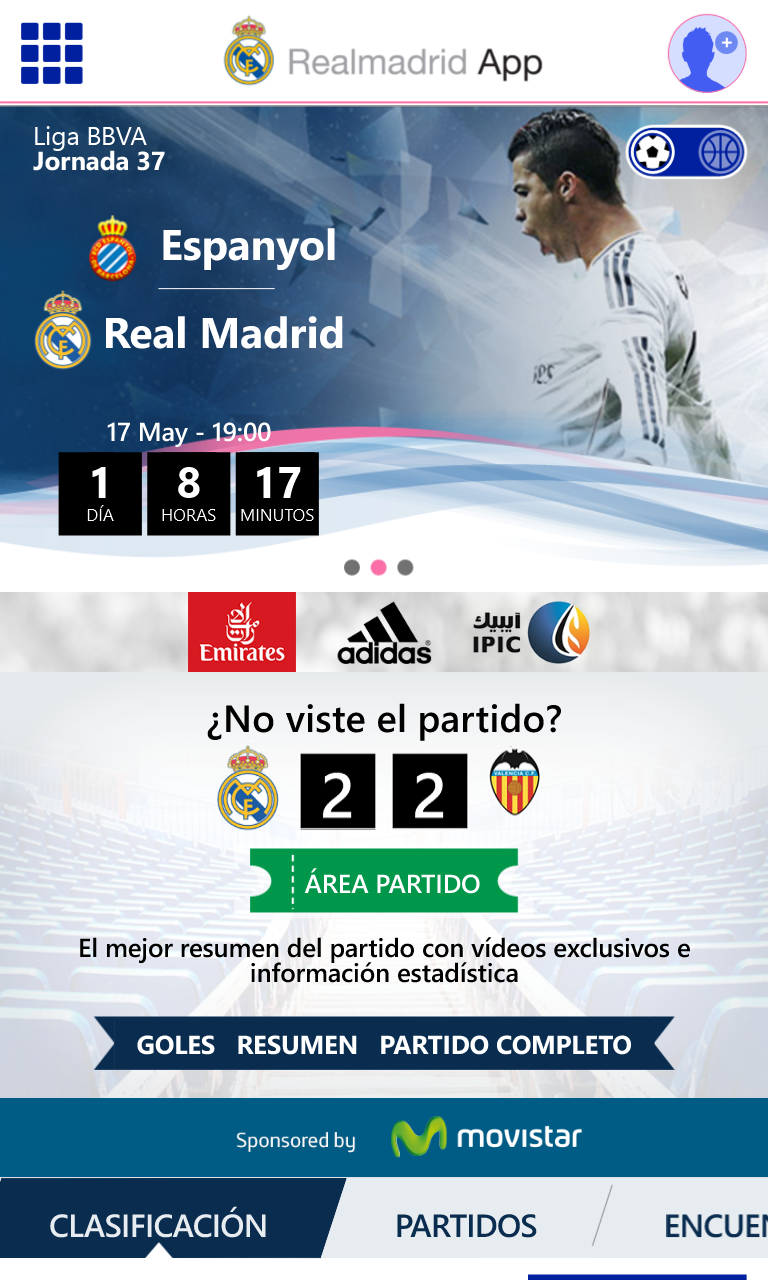Open the Emirates sponsor logo

pos(242,632)
